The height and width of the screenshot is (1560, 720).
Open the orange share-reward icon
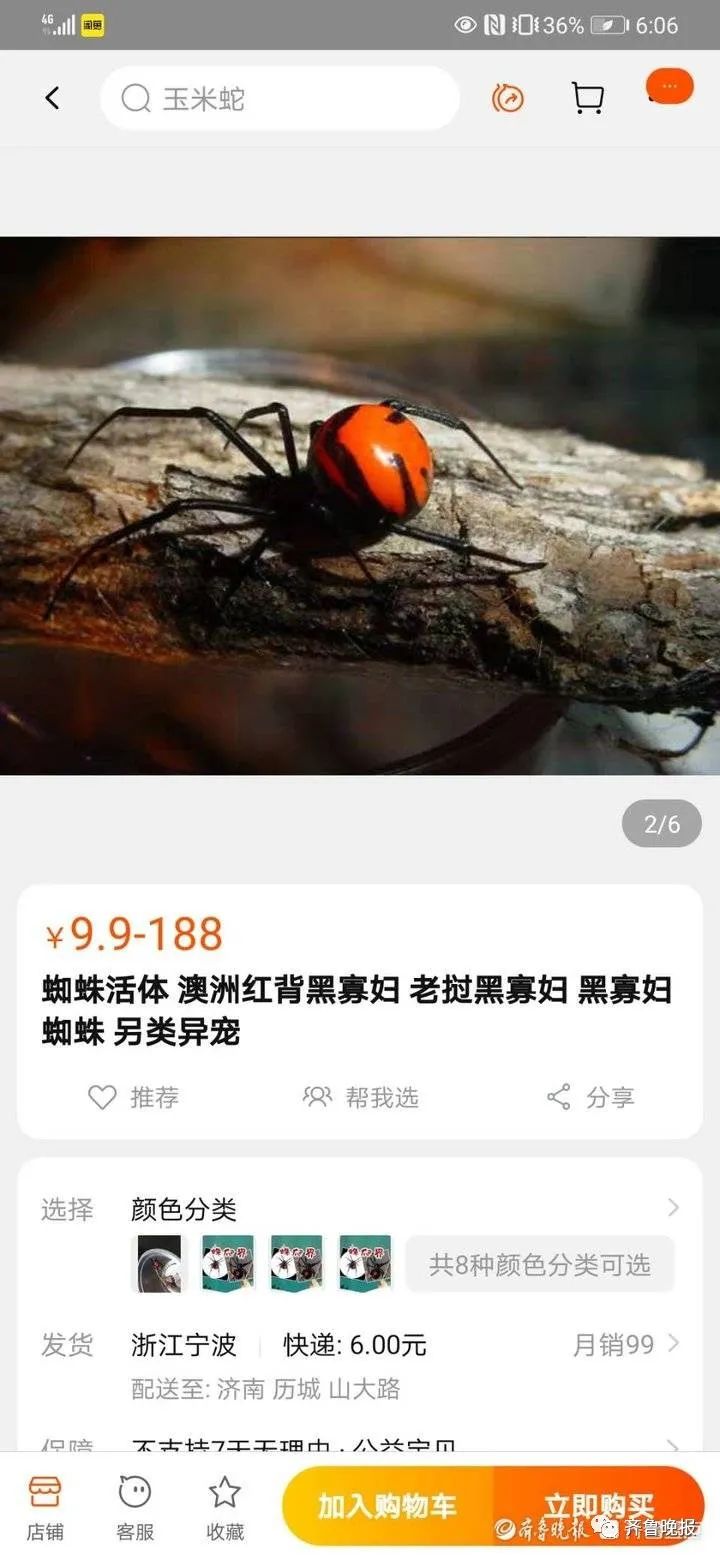(x=508, y=98)
